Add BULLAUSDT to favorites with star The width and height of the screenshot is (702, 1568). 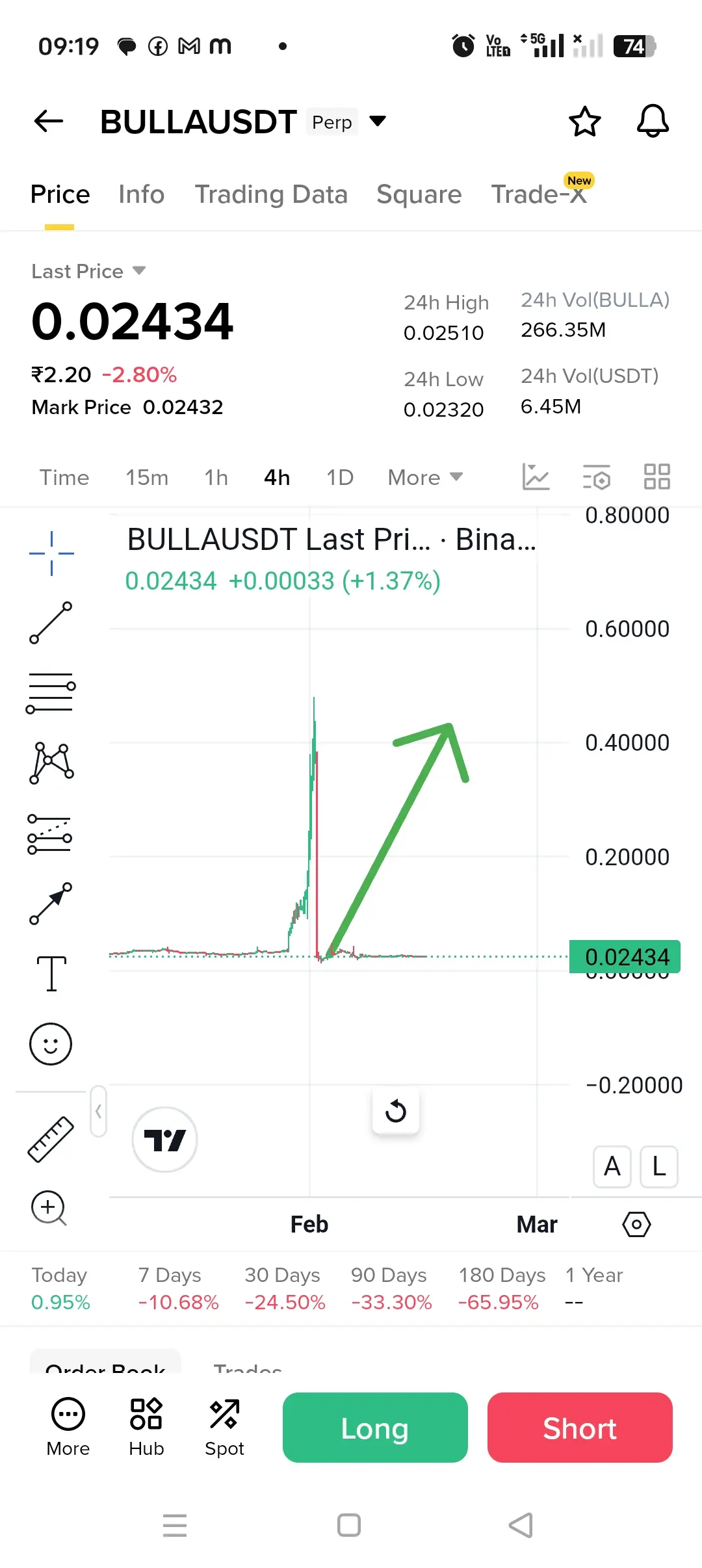tap(584, 122)
